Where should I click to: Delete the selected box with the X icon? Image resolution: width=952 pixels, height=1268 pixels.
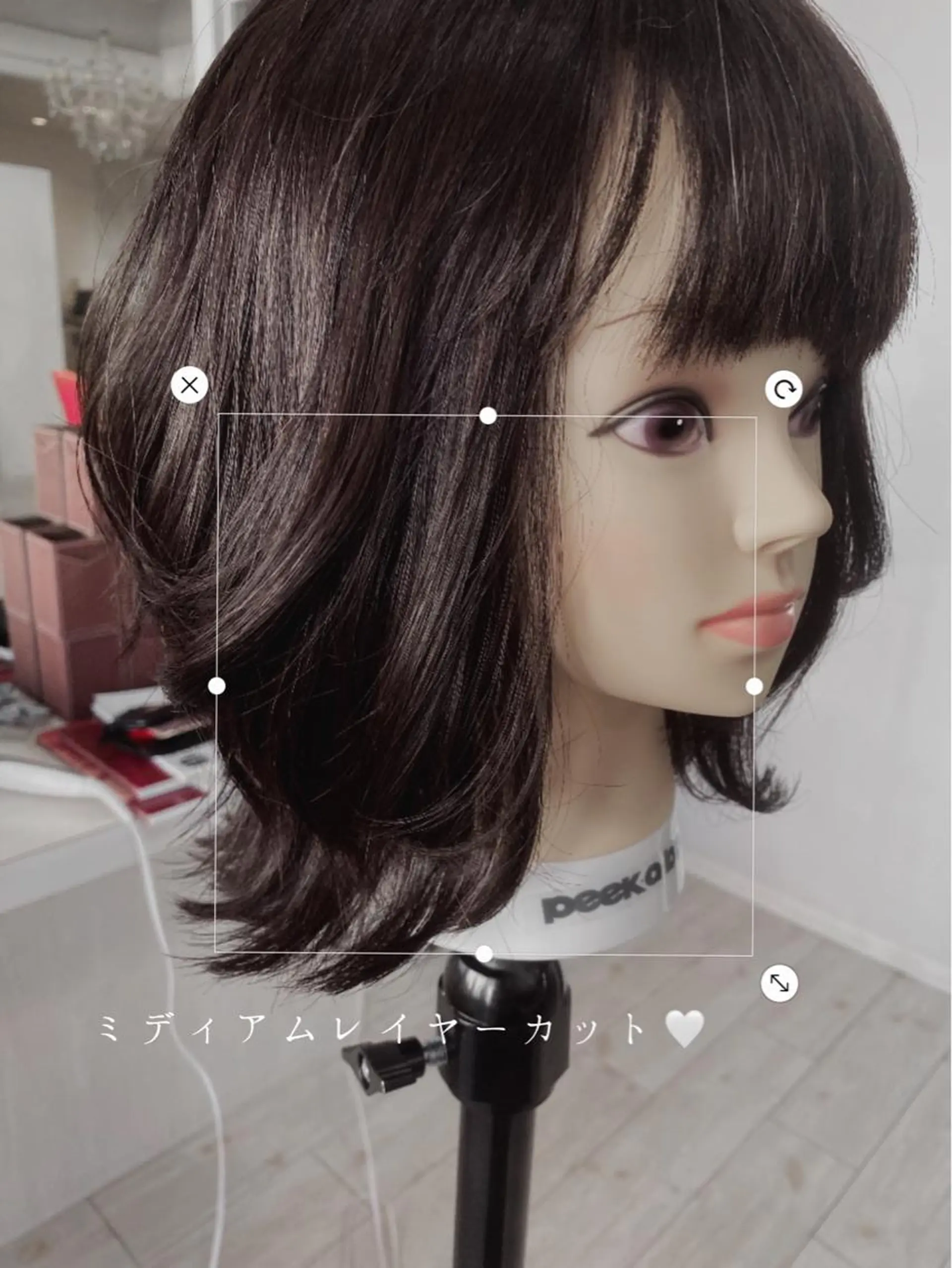tap(189, 385)
